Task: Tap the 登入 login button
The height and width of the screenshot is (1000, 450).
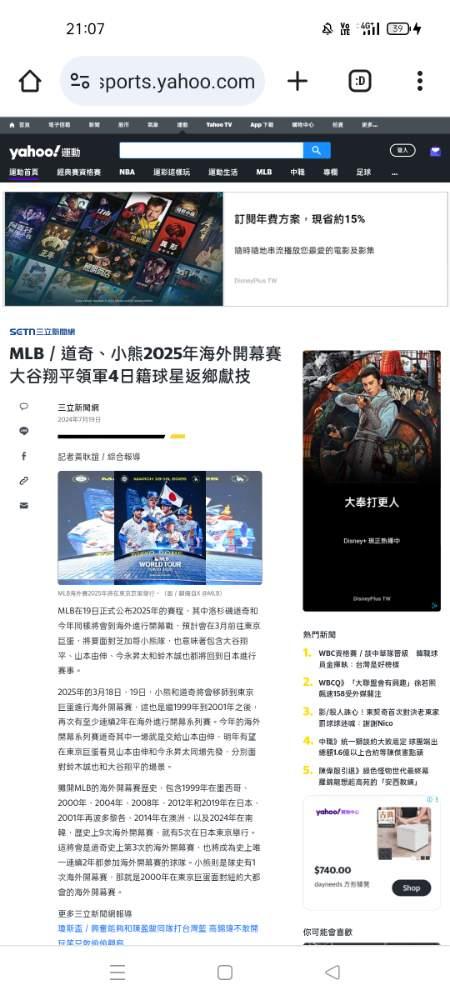Action: [x=402, y=151]
